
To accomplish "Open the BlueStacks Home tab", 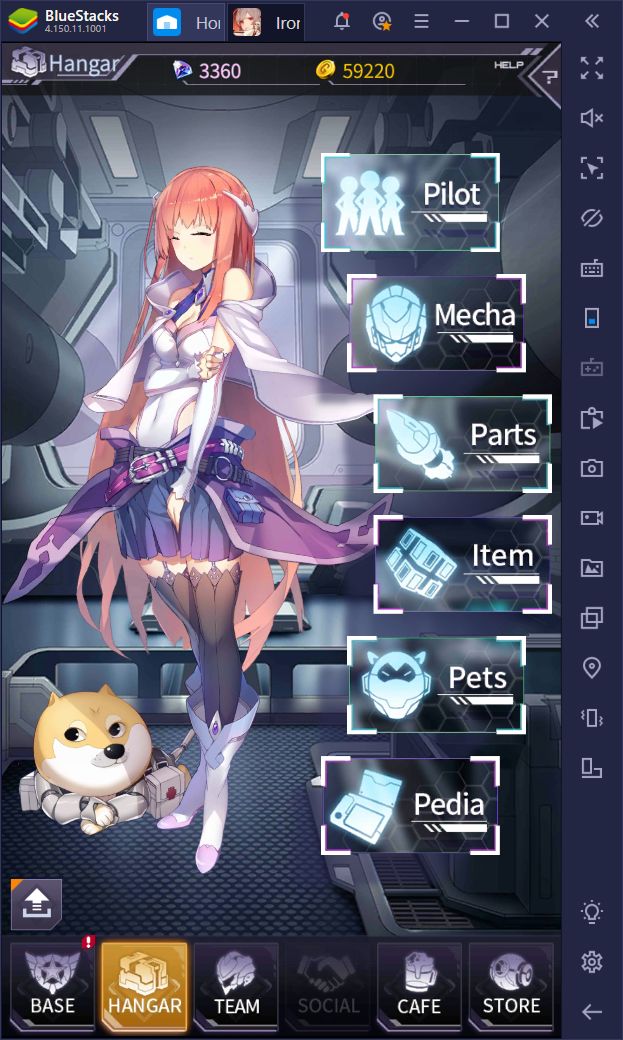I will 187,21.
